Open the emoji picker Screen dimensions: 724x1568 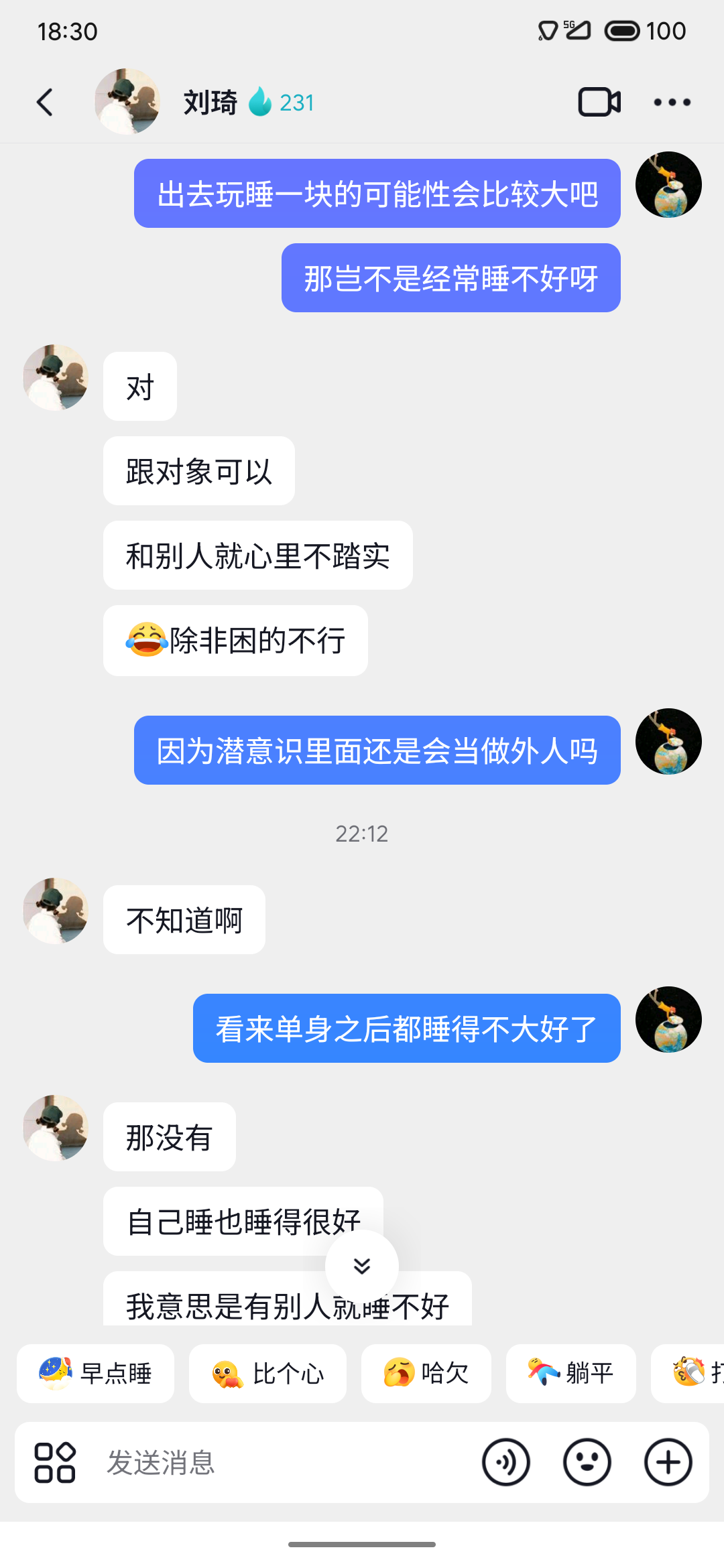point(587,1462)
